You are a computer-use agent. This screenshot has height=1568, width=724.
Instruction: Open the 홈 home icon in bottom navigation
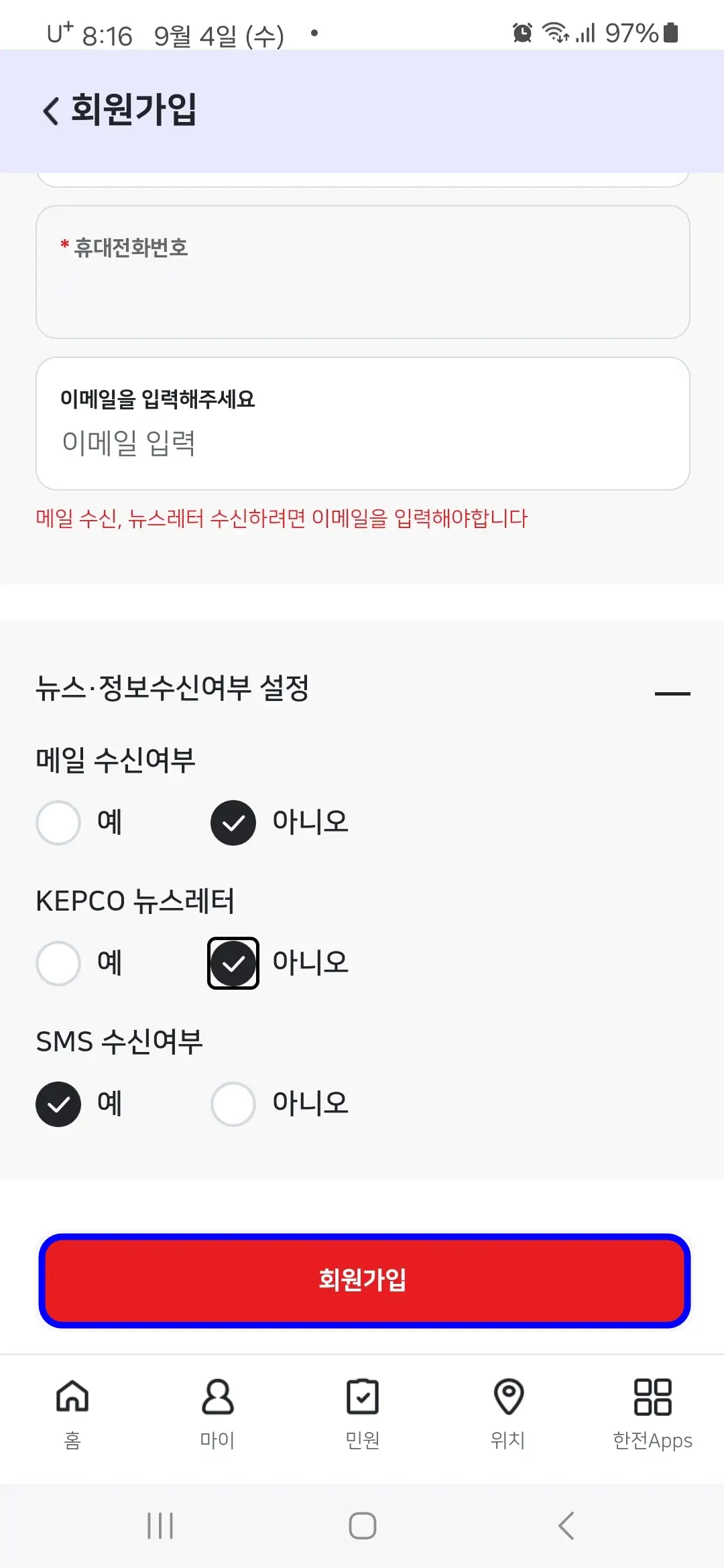72,1399
